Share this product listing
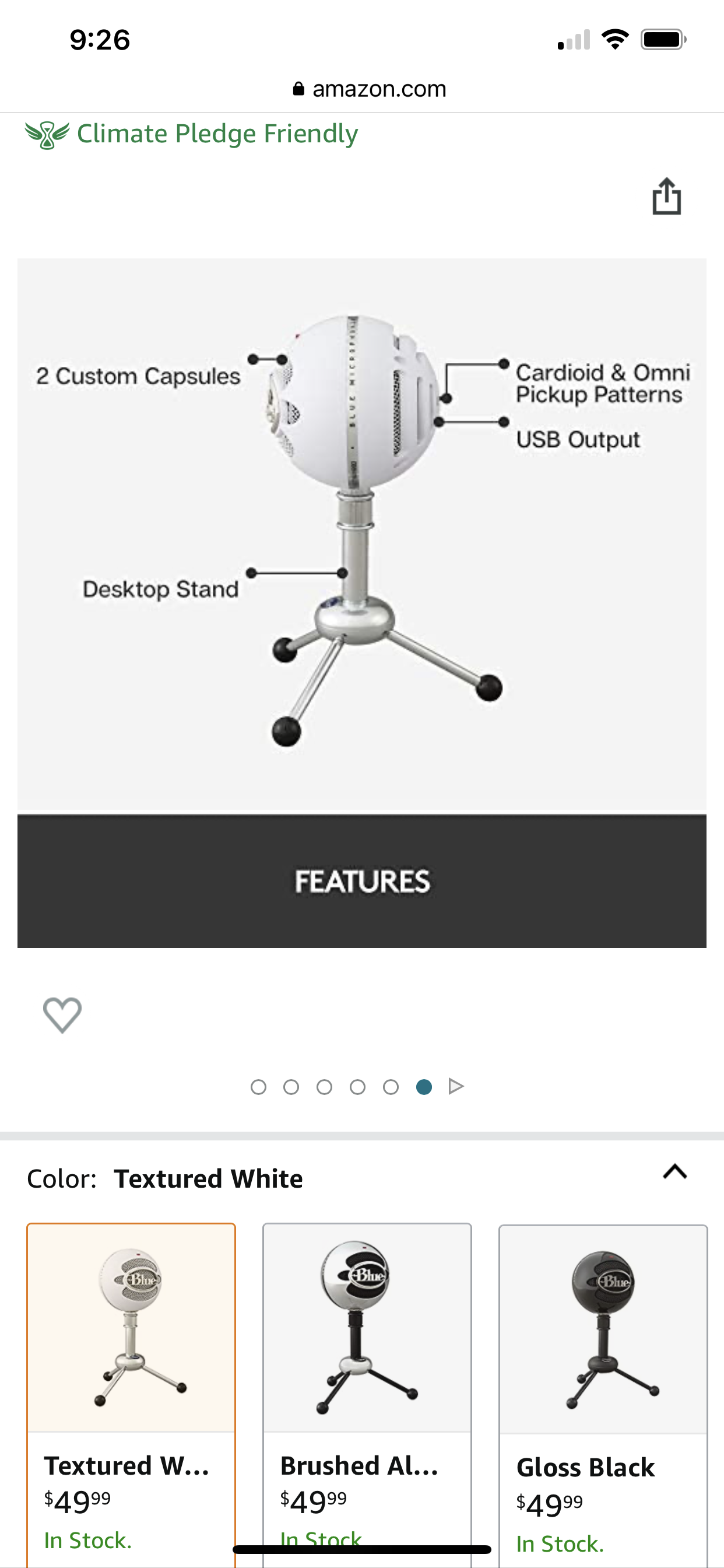The width and height of the screenshot is (724, 1568). tap(666, 197)
